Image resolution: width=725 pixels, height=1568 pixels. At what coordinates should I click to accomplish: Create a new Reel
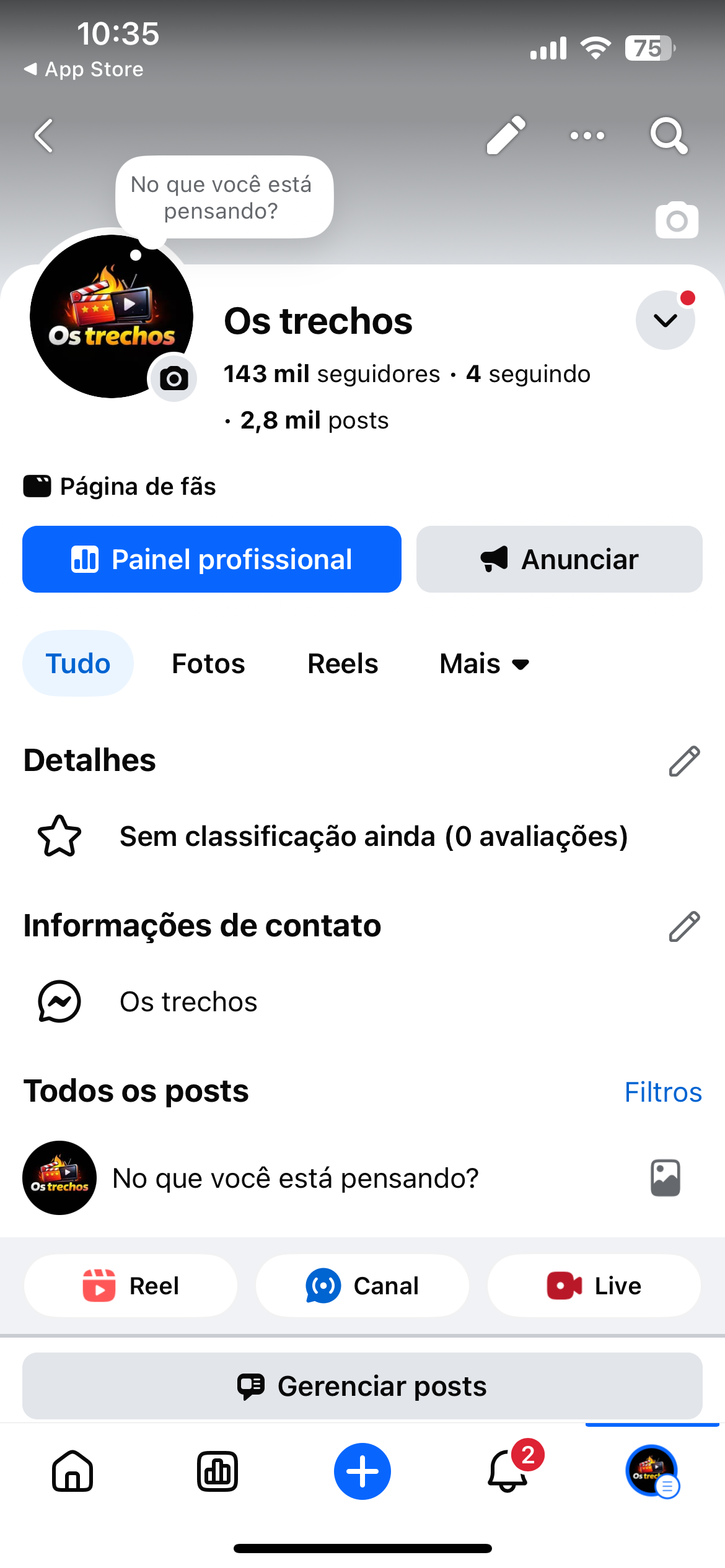(131, 1286)
